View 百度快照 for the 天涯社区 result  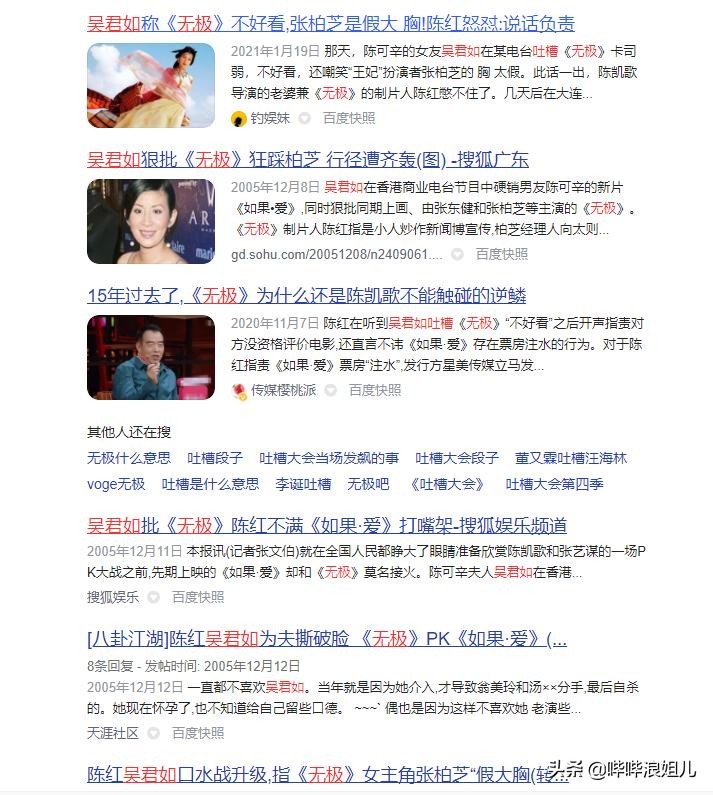point(197,733)
